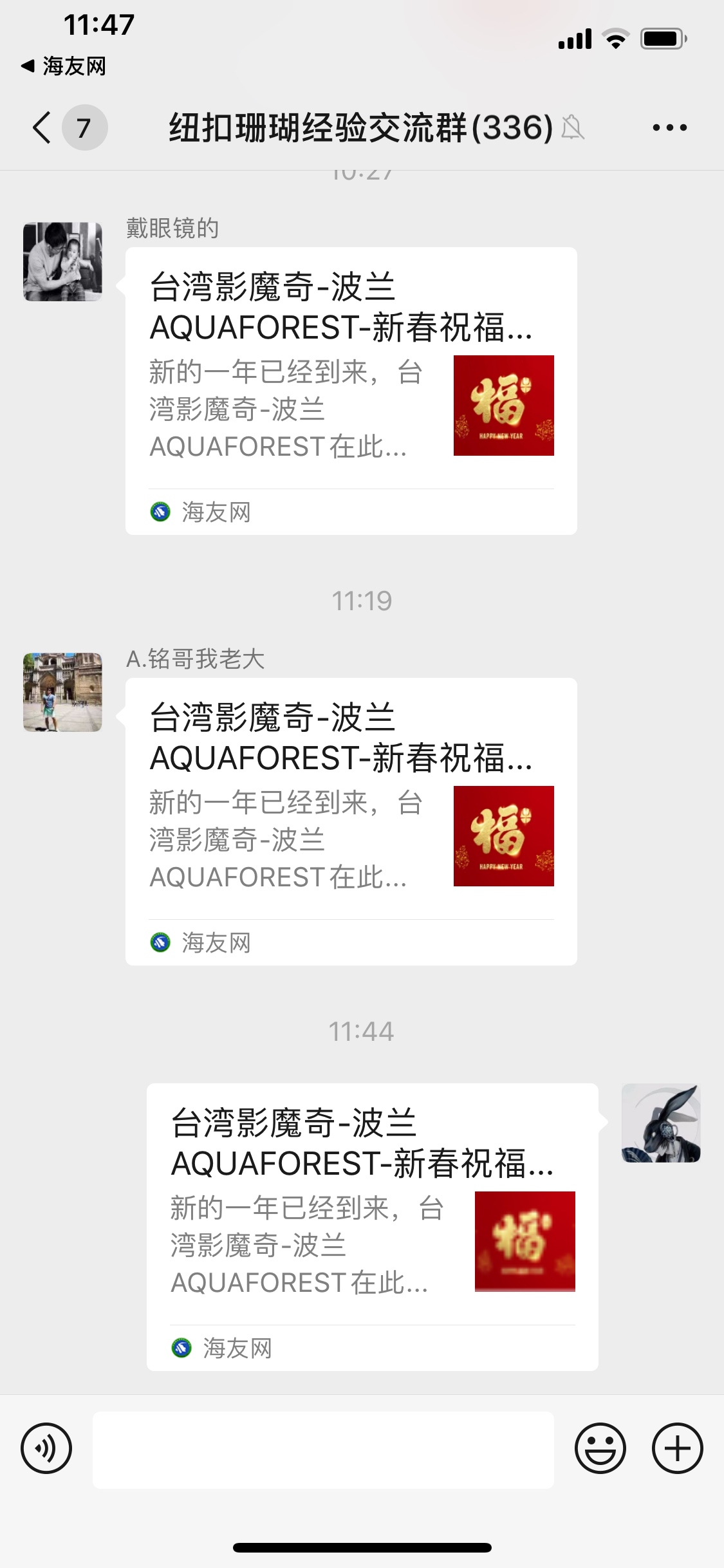Image resolution: width=724 pixels, height=1568 pixels.
Task: Open my rabbit avatar profile
Action: tap(660, 1123)
